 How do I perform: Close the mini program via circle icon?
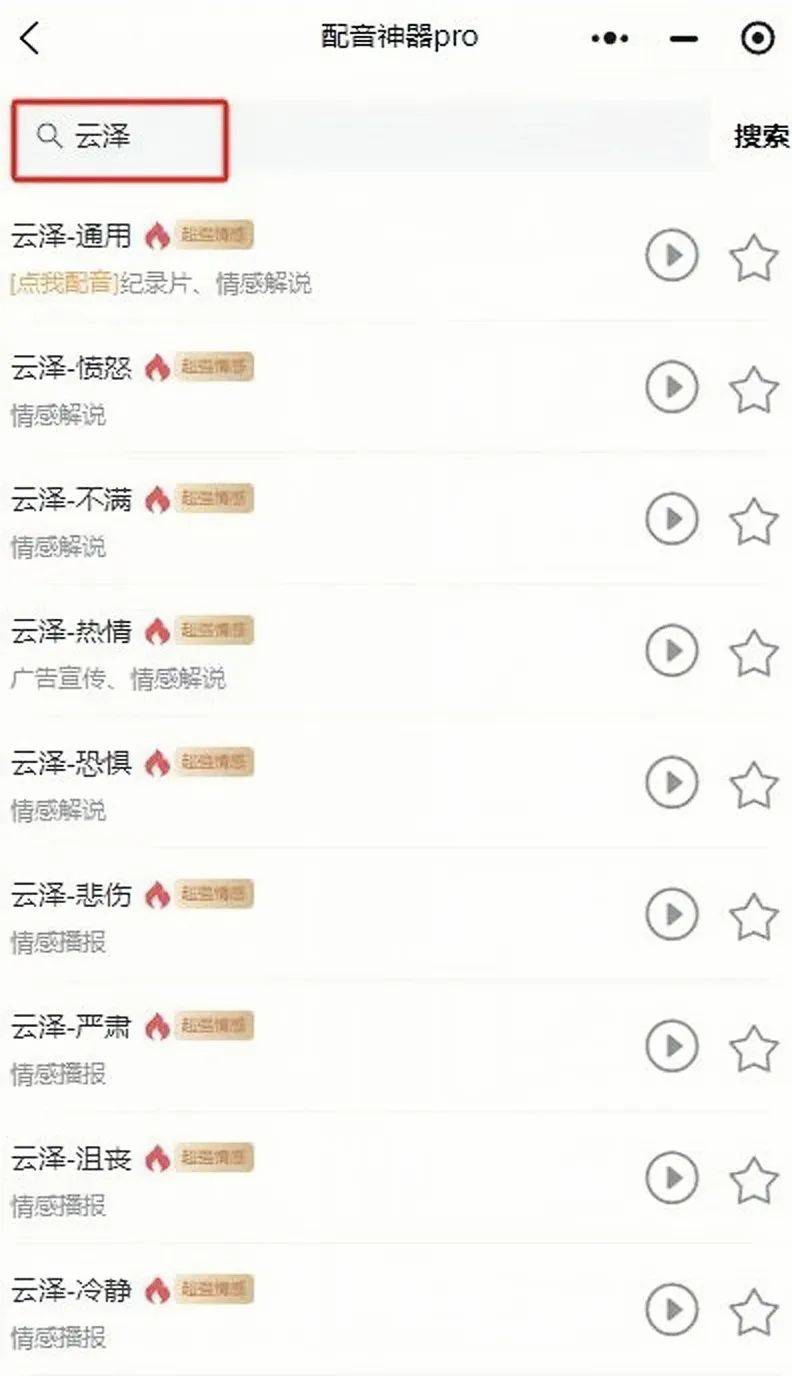click(757, 39)
